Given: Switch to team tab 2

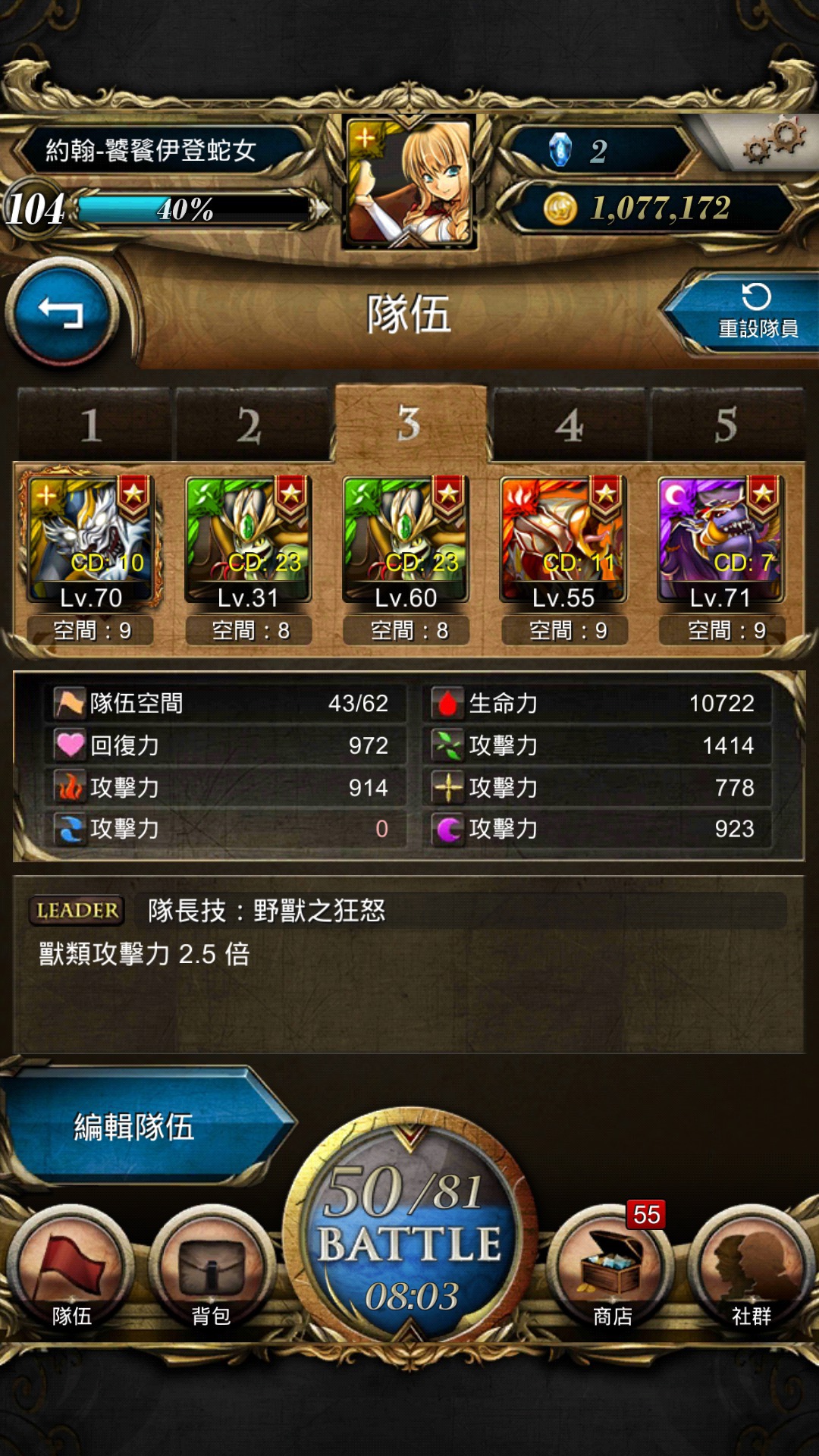Looking at the screenshot, I should click(x=250, y=424).
